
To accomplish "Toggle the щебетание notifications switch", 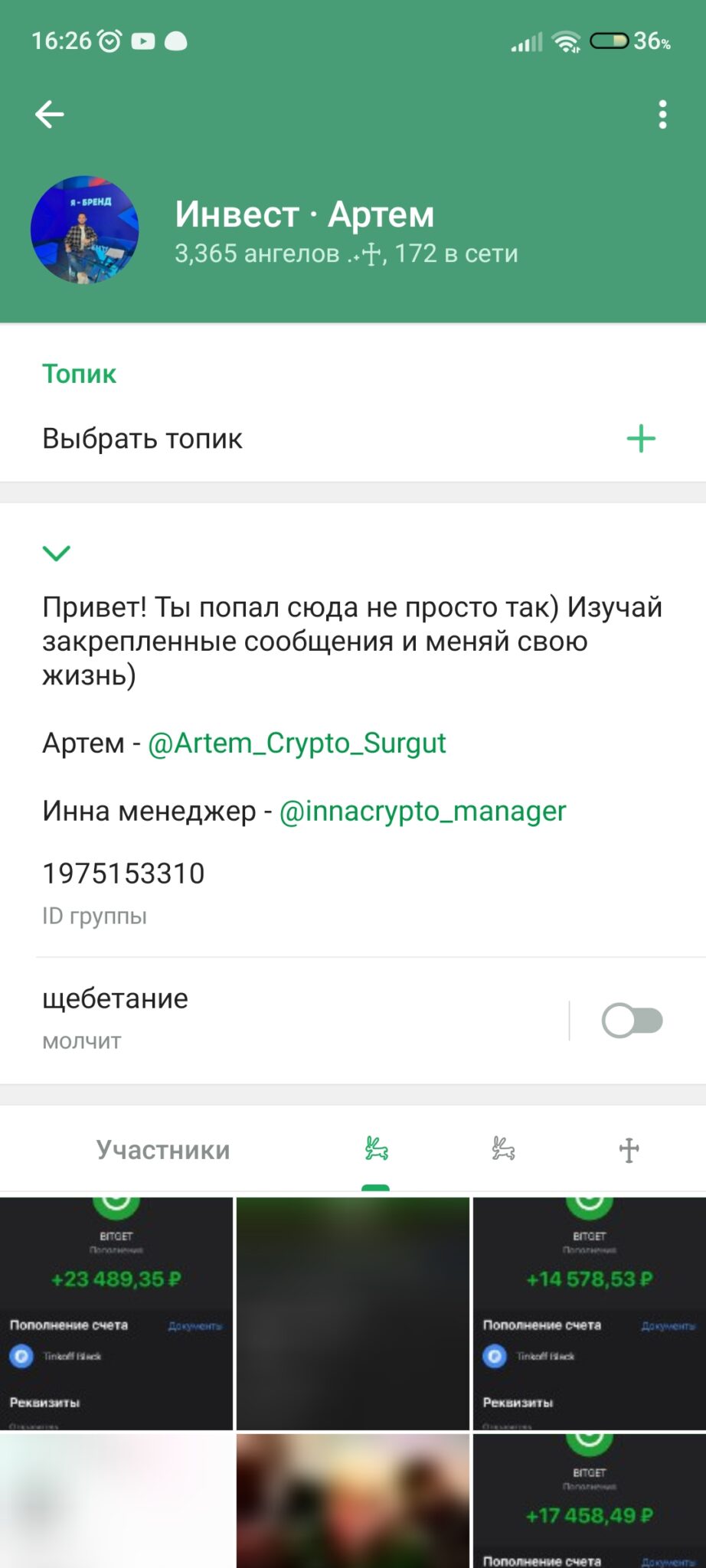I will pyautogui.click(x=632, y=1021).
